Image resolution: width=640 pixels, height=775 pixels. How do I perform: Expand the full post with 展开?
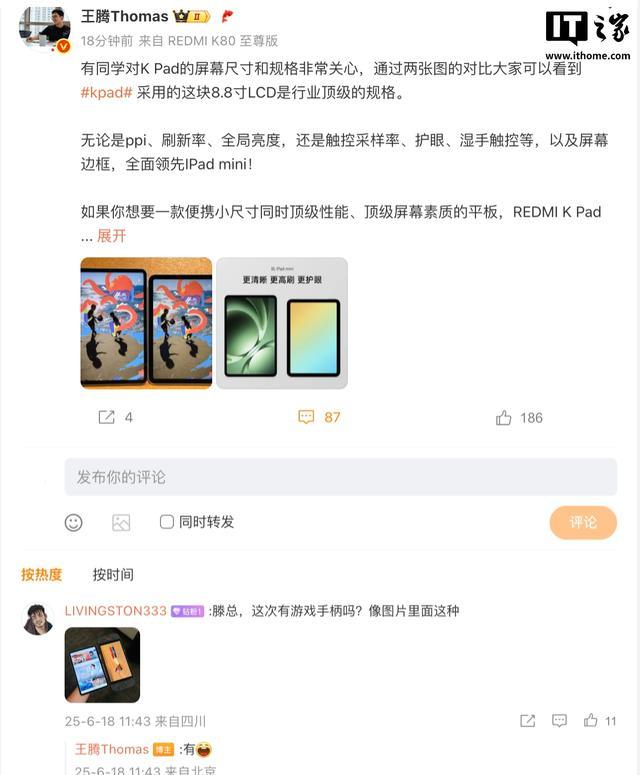(112, 236)
